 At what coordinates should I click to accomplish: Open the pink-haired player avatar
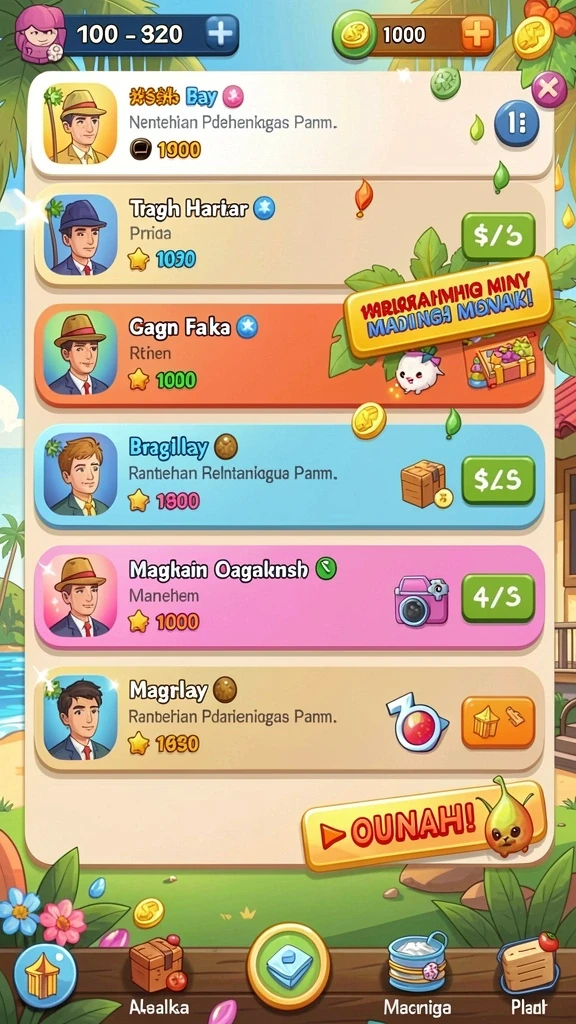[40, 35]
